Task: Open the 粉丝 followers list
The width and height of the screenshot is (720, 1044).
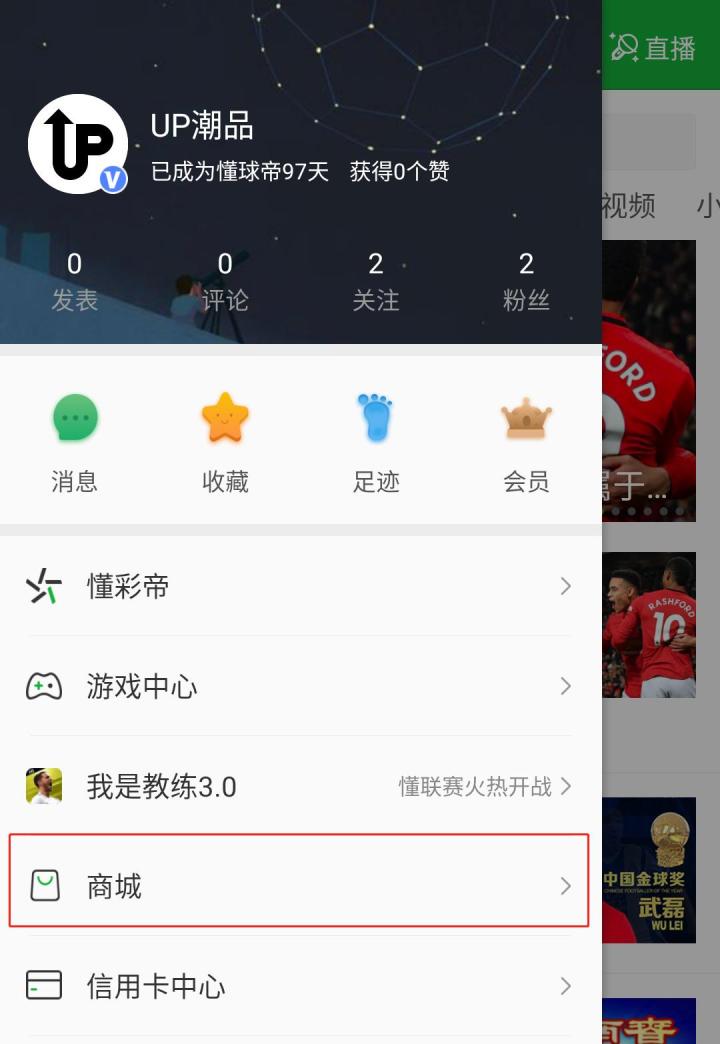Action: [x=526, y=281]
